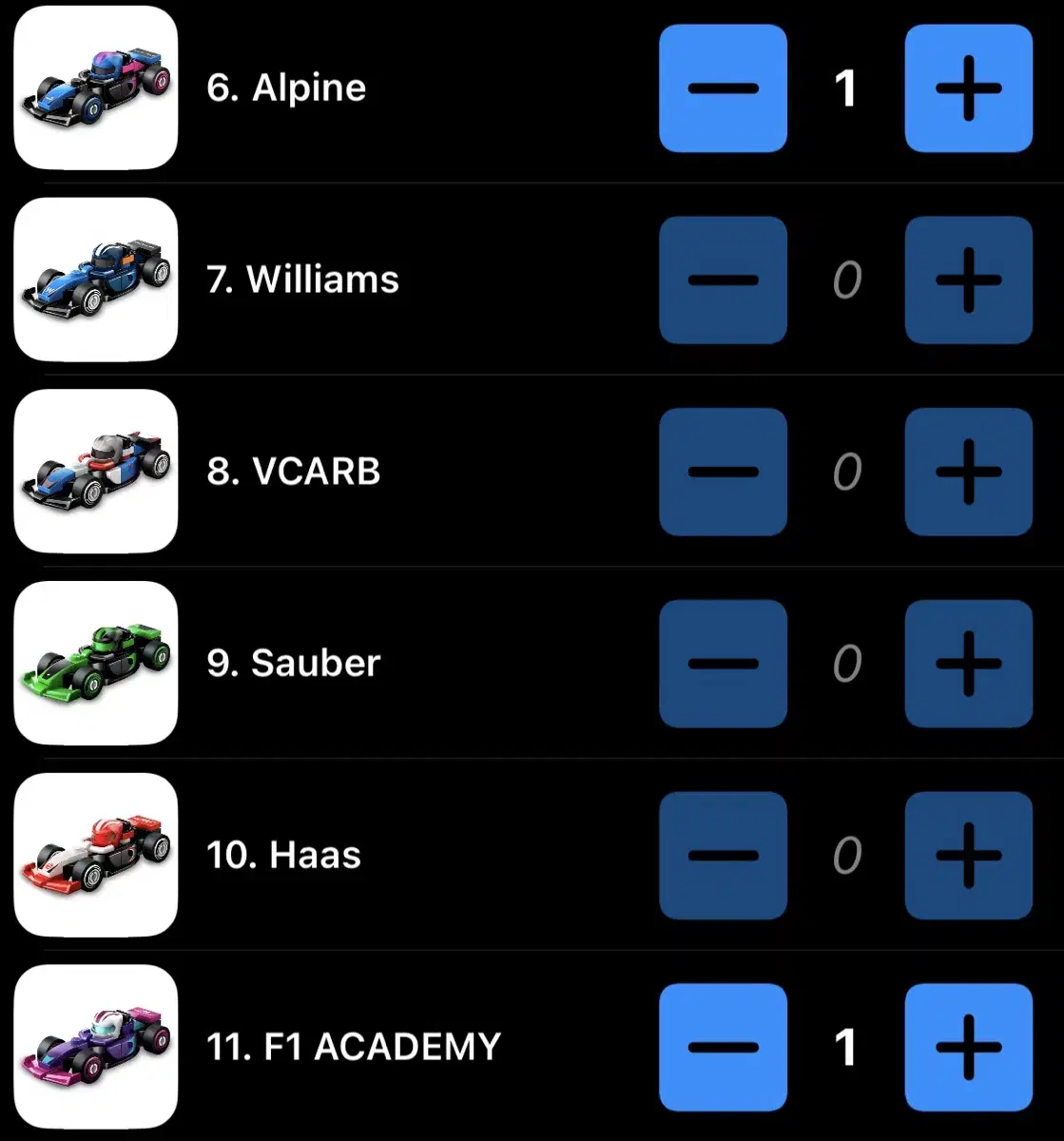1064x1141 pixels.
Task: Tap minus for Williams
Action: pyautogui.click(x=723, y=280)
